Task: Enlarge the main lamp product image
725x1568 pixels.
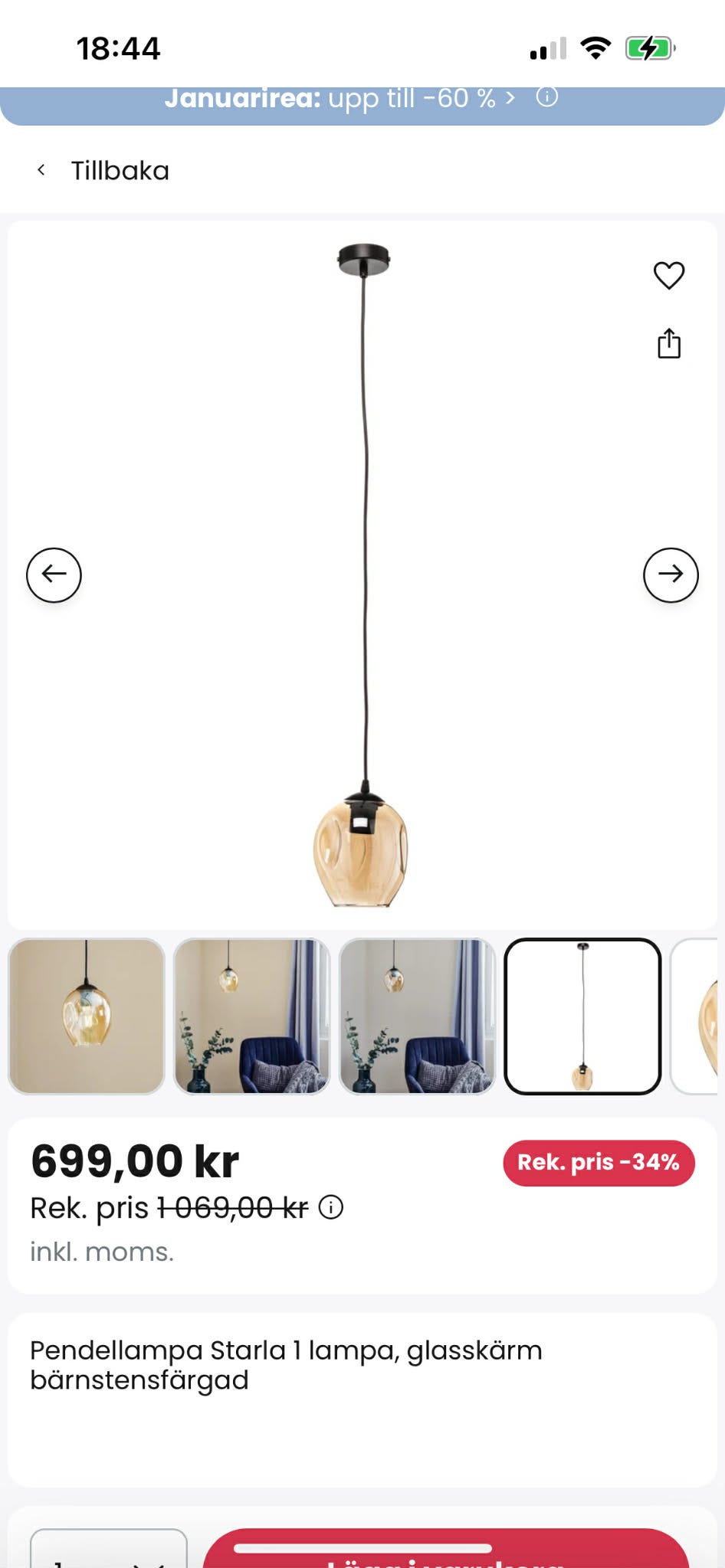Action: click(x=362, y=574)
